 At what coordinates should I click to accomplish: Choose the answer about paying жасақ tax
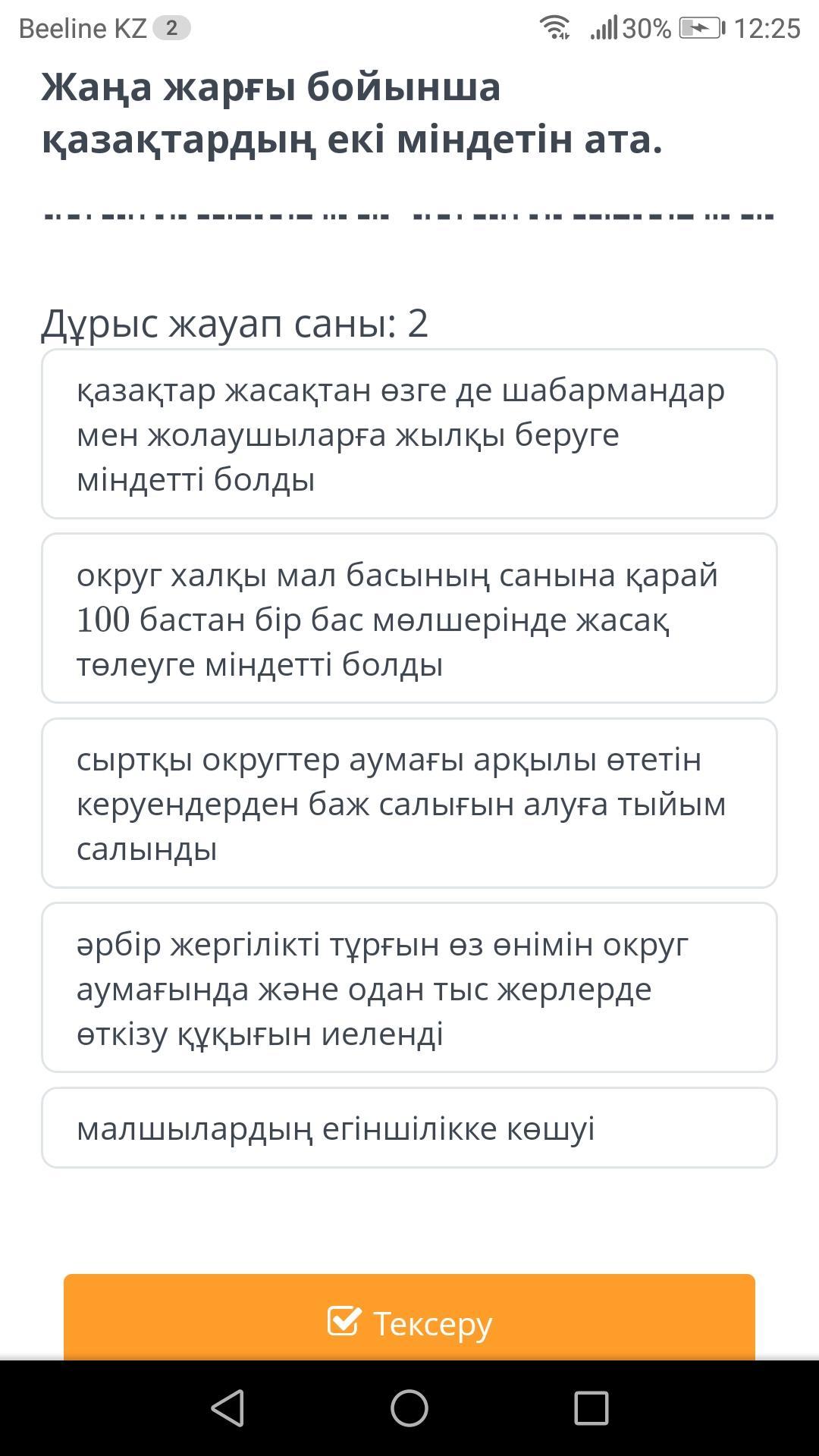point(409,618)
